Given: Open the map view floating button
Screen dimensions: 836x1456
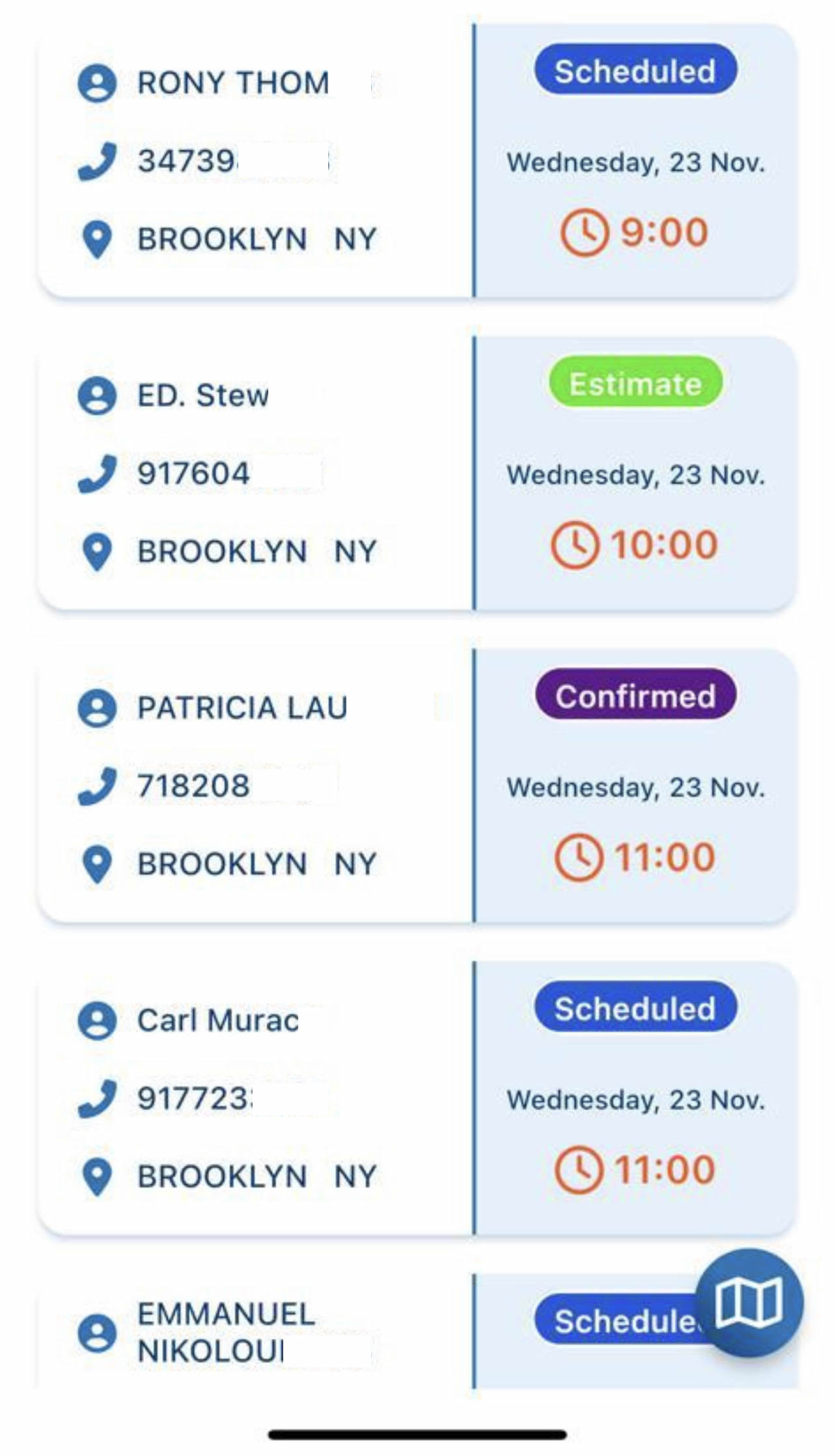Looking at the screenshot, I should pos(749,1303).
